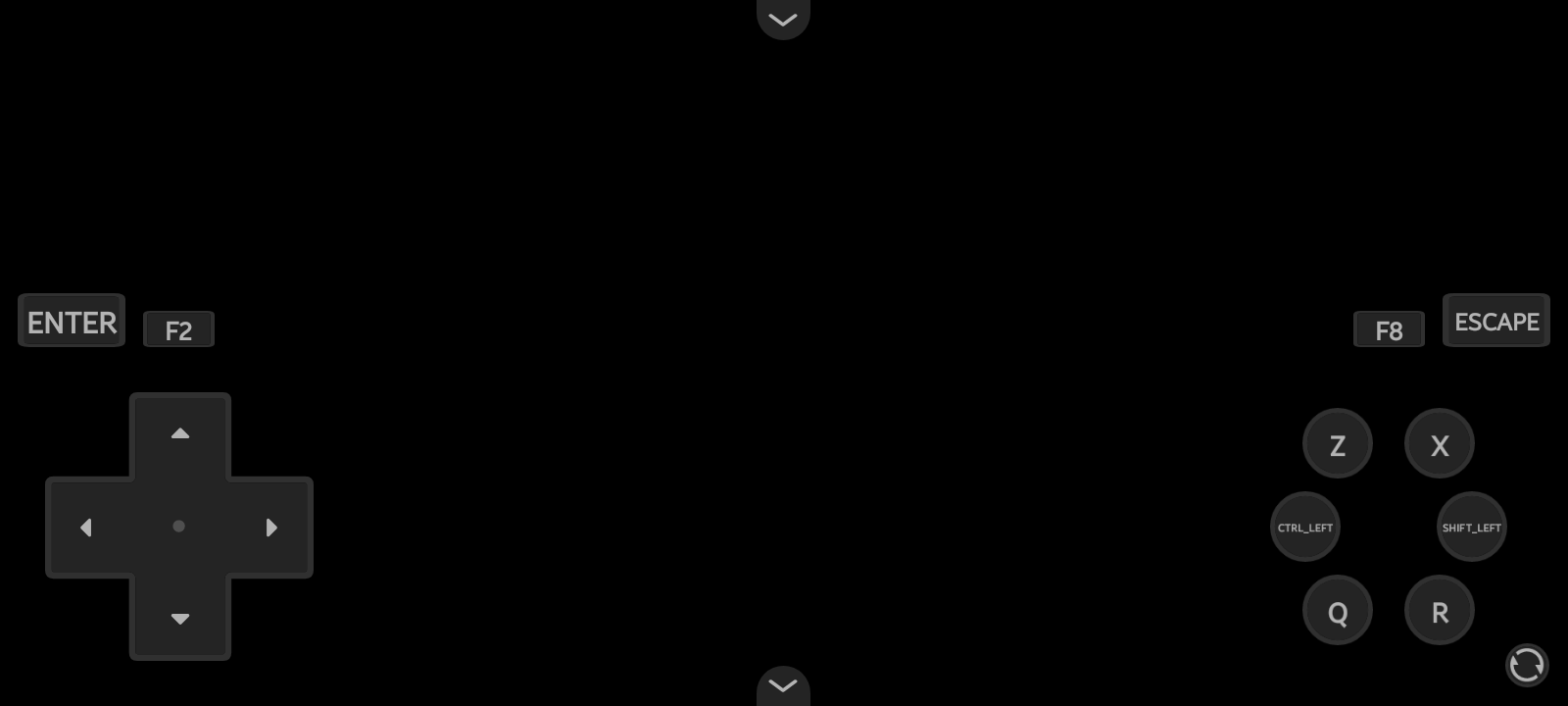Hit the F2 key
The image size is (1568, 706).
point(178,329)
